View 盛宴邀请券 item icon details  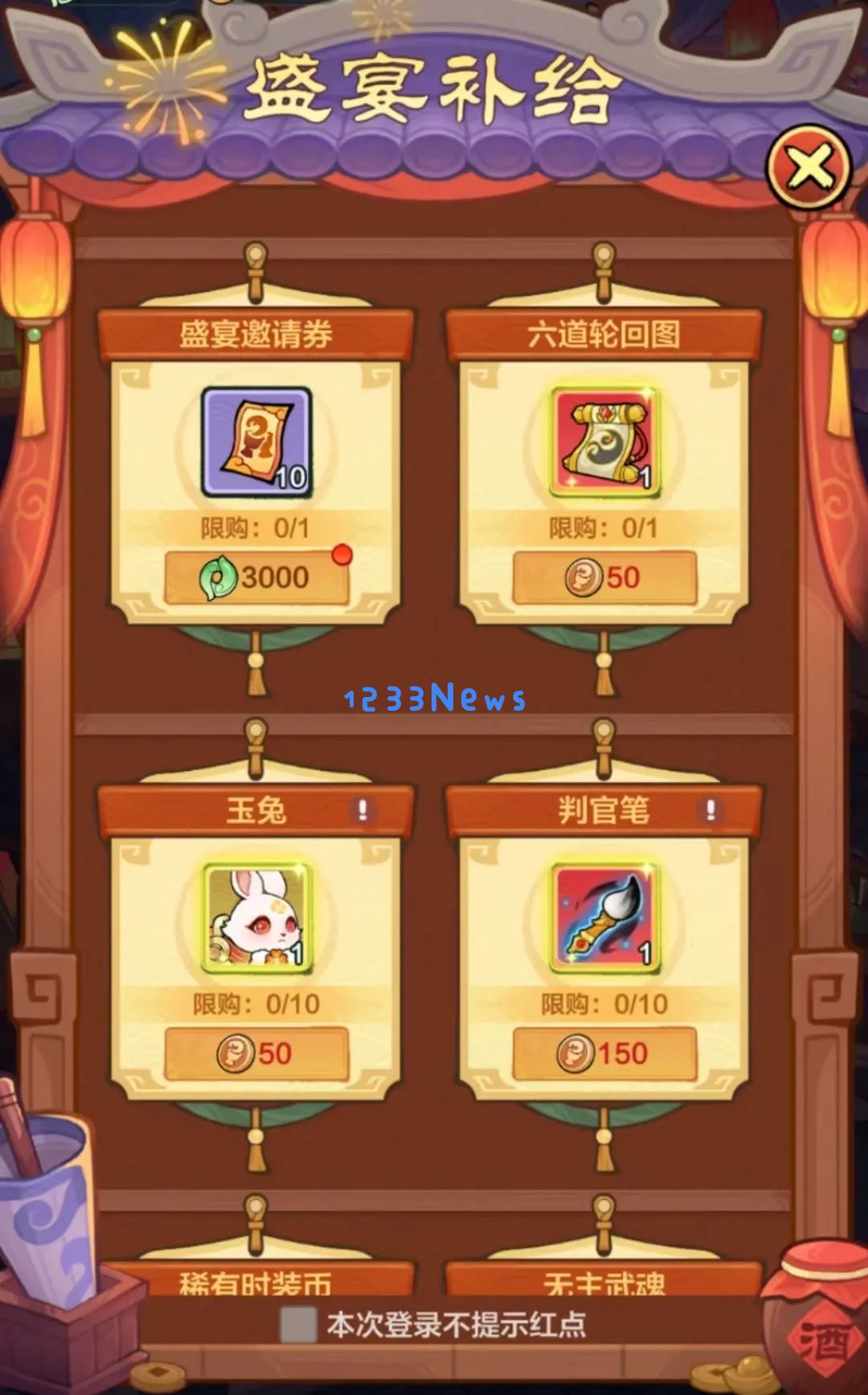pos(256,442)
